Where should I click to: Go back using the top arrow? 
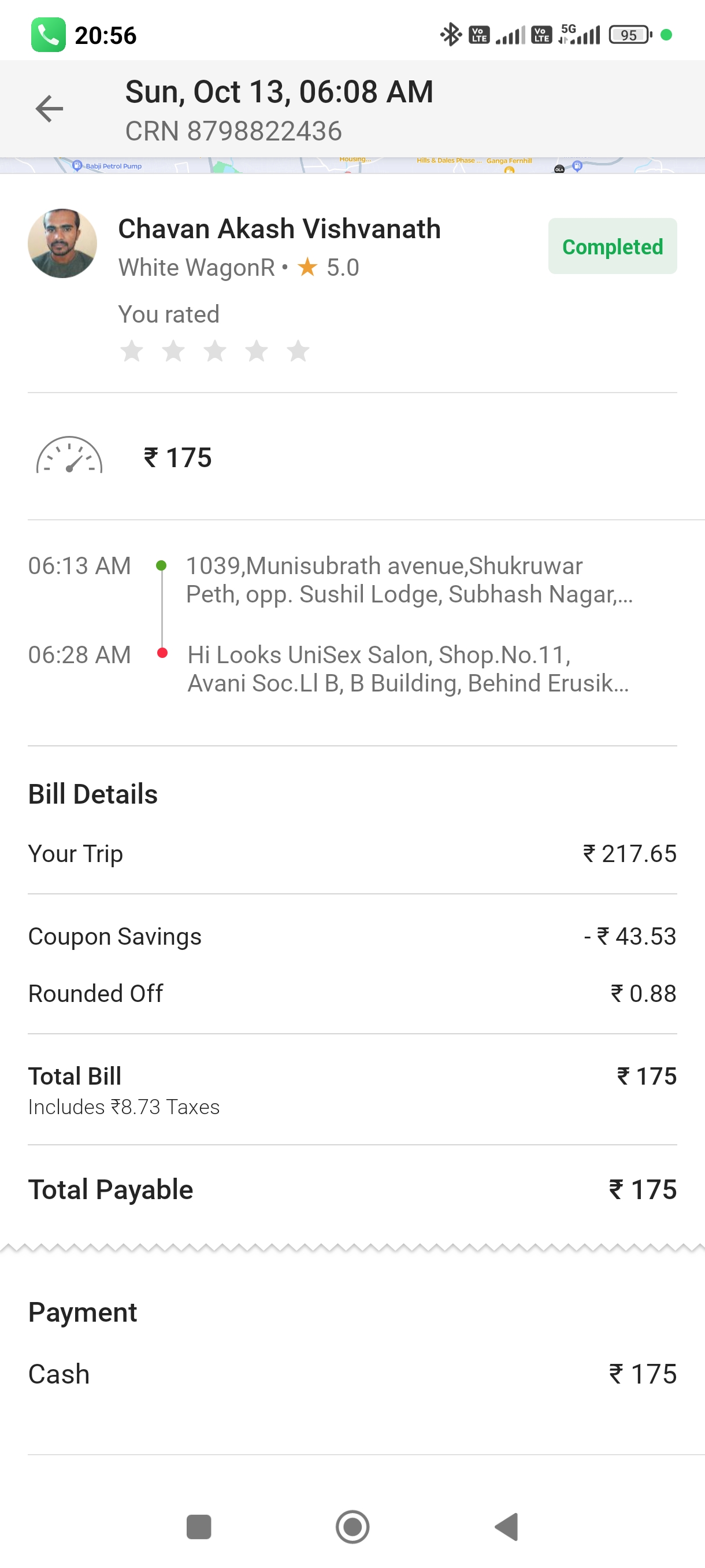tap(49, 109)
